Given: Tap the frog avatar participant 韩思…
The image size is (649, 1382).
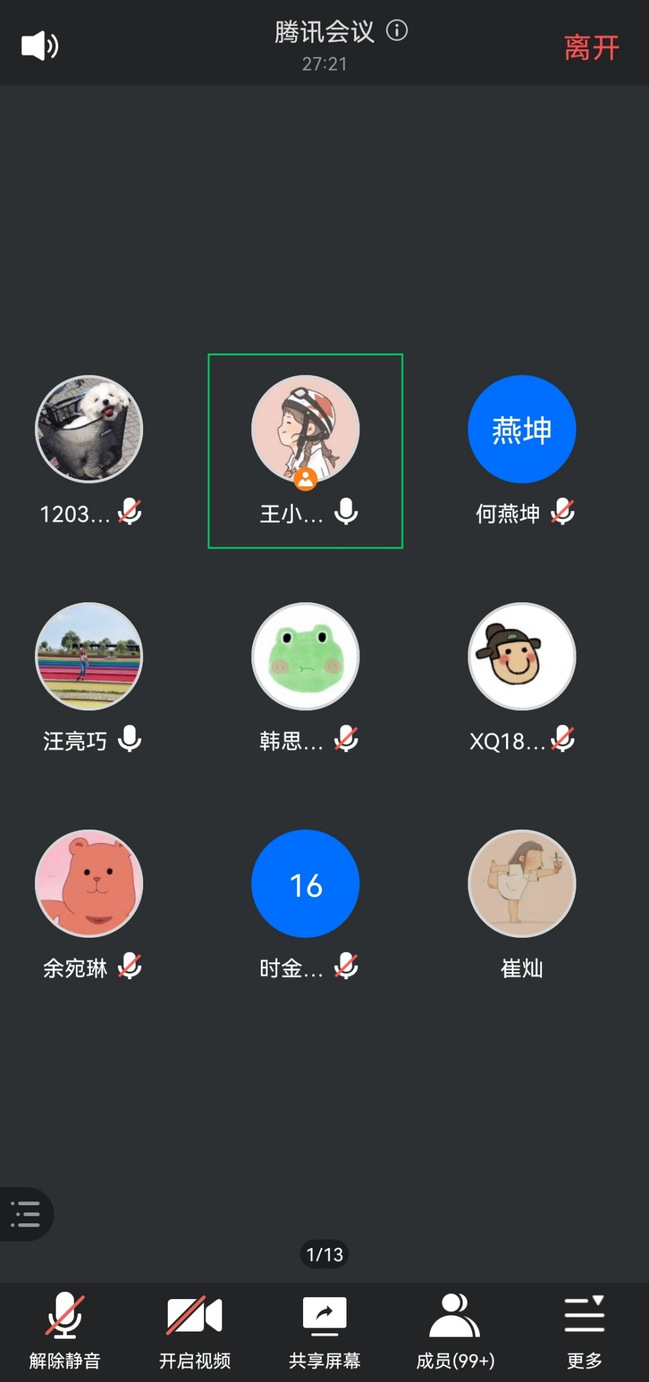Looking at the screenshot, I should point(305,656).
